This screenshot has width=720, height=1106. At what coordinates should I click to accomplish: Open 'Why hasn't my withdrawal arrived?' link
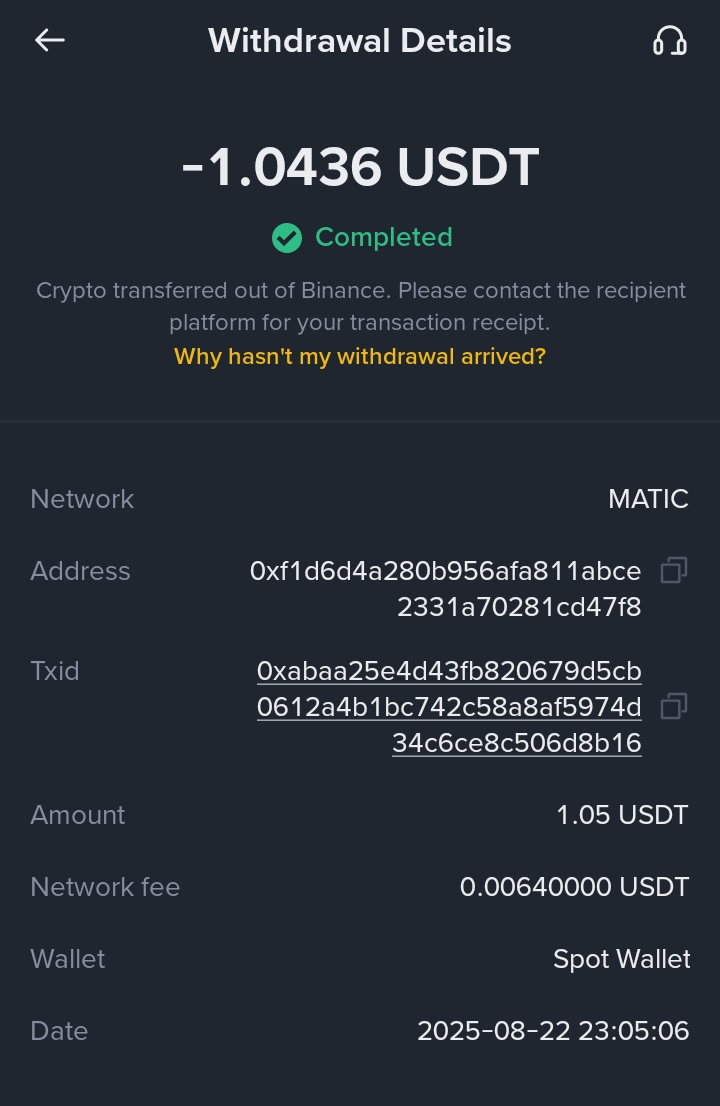[x=360, y=356]
